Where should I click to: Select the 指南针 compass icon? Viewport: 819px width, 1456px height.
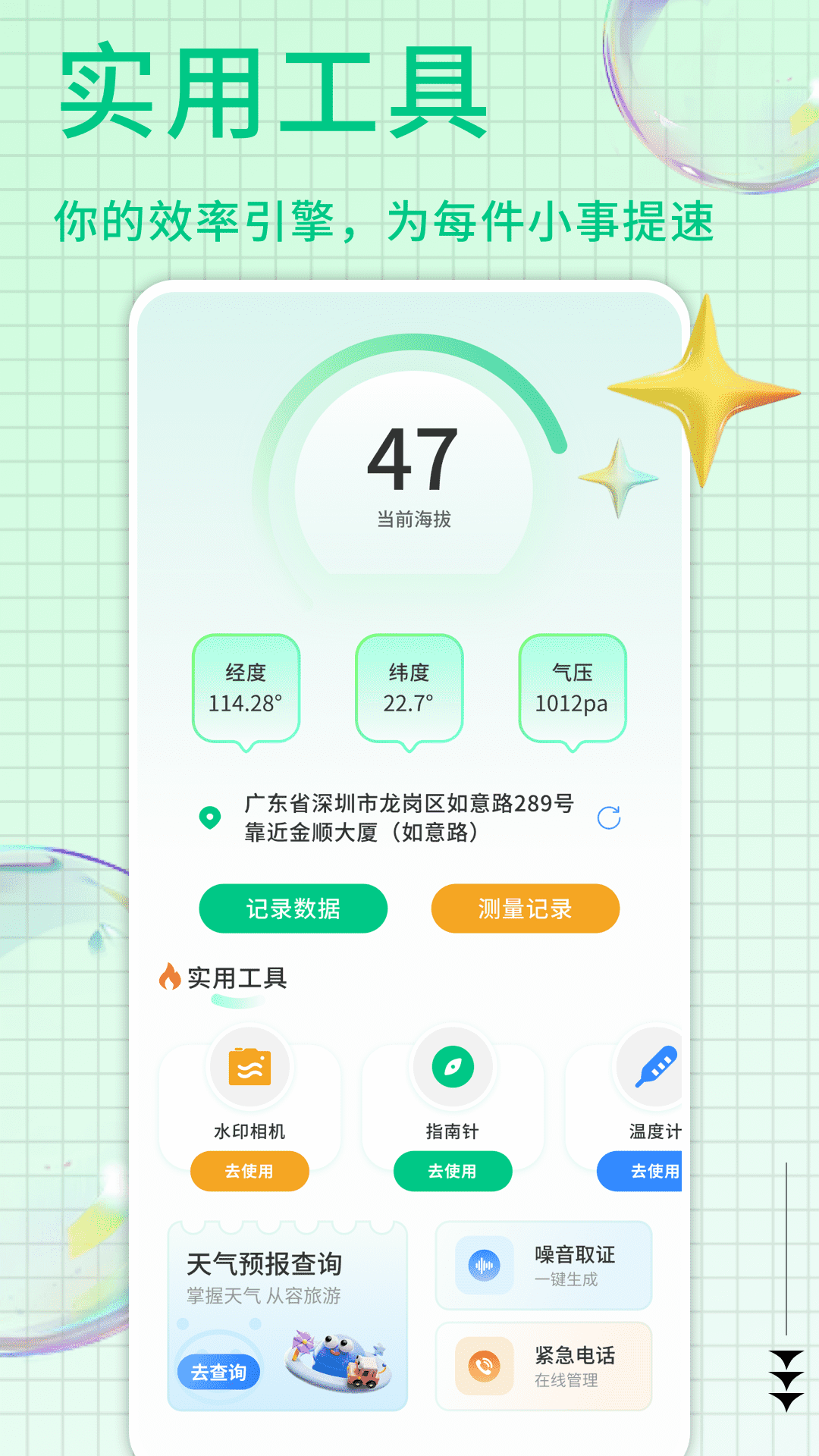(x=453, y=1065)
